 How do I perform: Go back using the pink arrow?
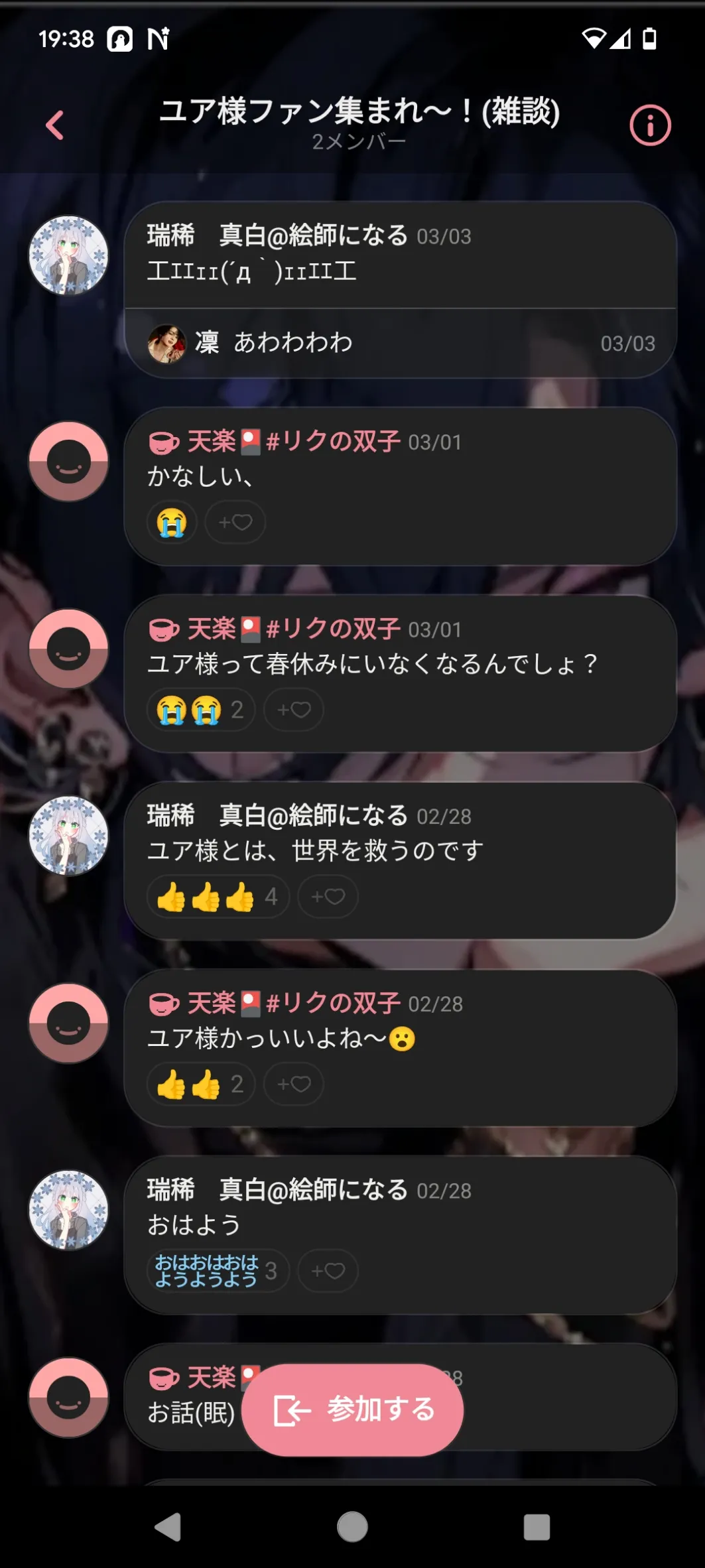[x=55, y=125]
